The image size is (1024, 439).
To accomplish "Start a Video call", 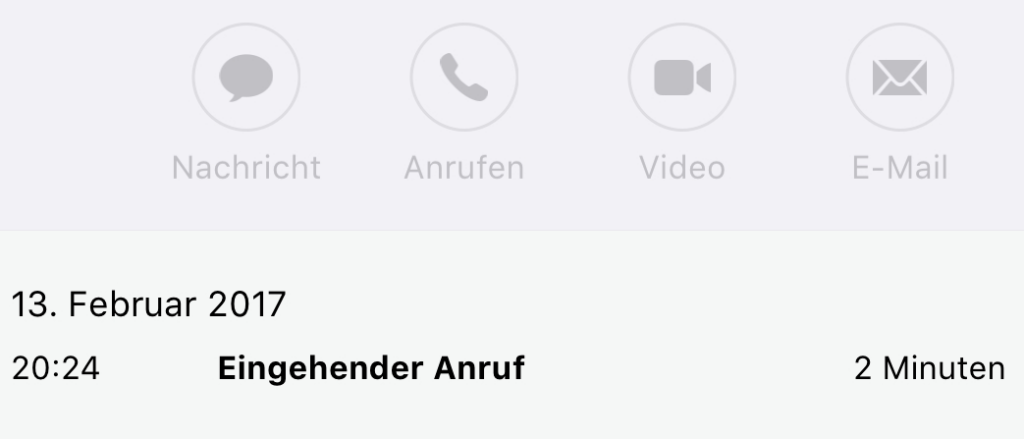I will coord(682,78).
